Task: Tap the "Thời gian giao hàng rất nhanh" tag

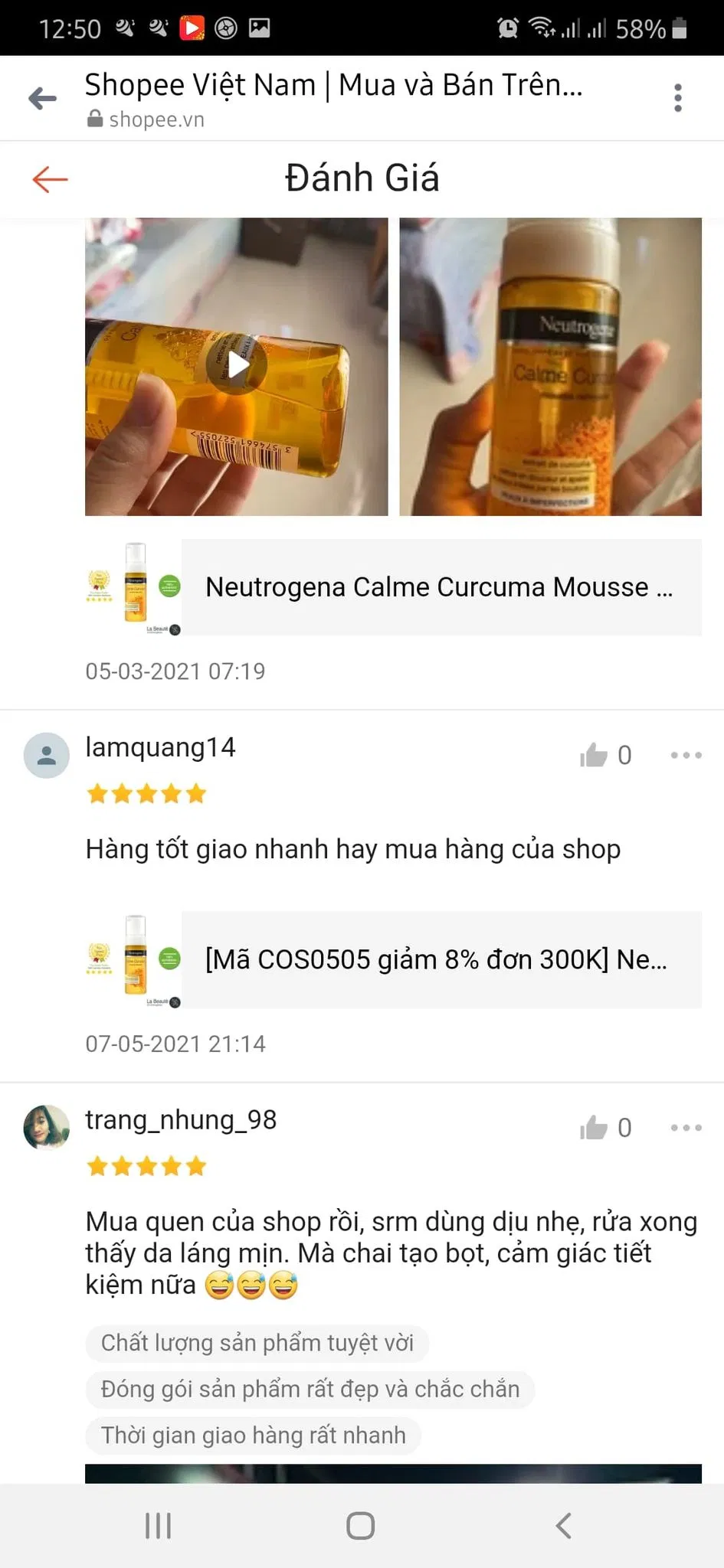Action: click(x=253, y=1436)
